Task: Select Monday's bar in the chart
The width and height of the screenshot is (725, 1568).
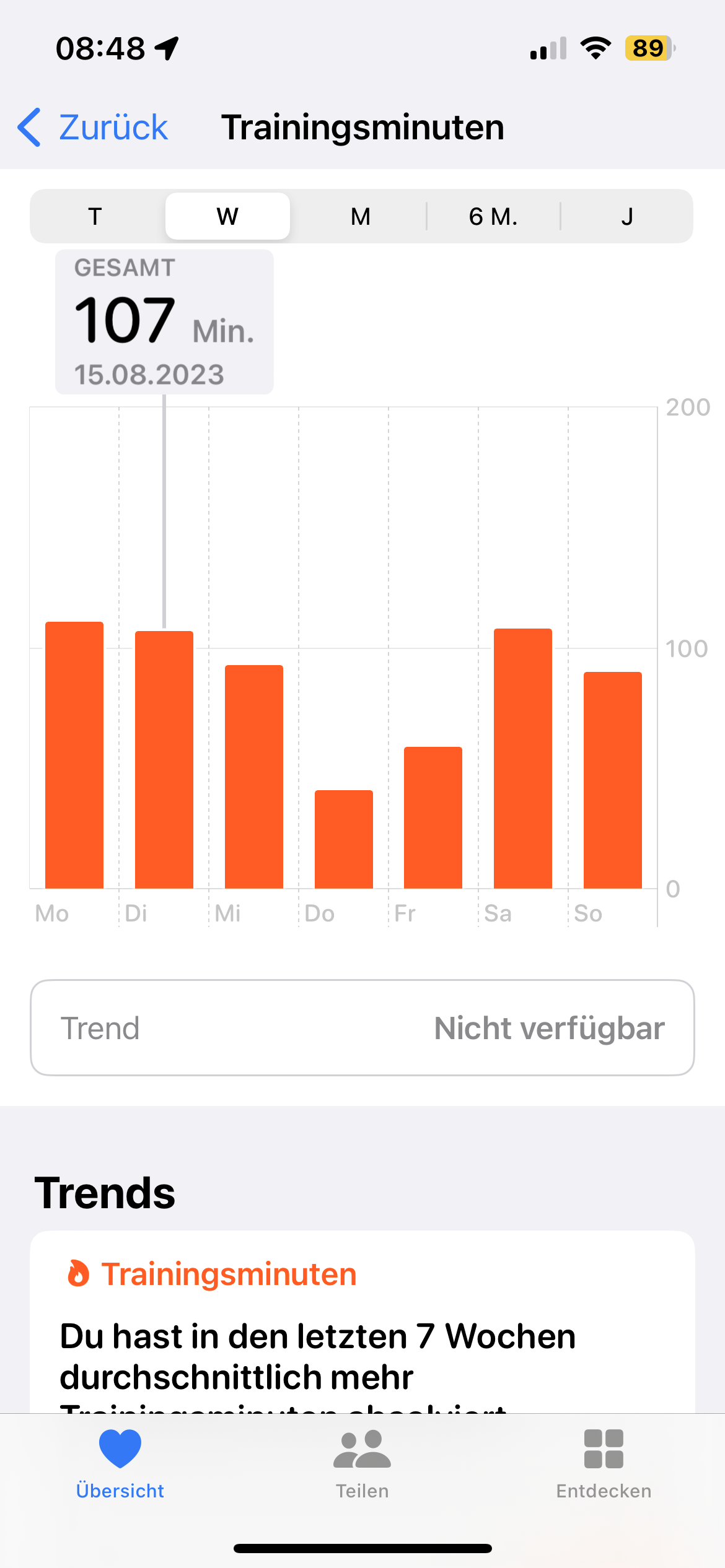Action: click(x=74, y=756)
